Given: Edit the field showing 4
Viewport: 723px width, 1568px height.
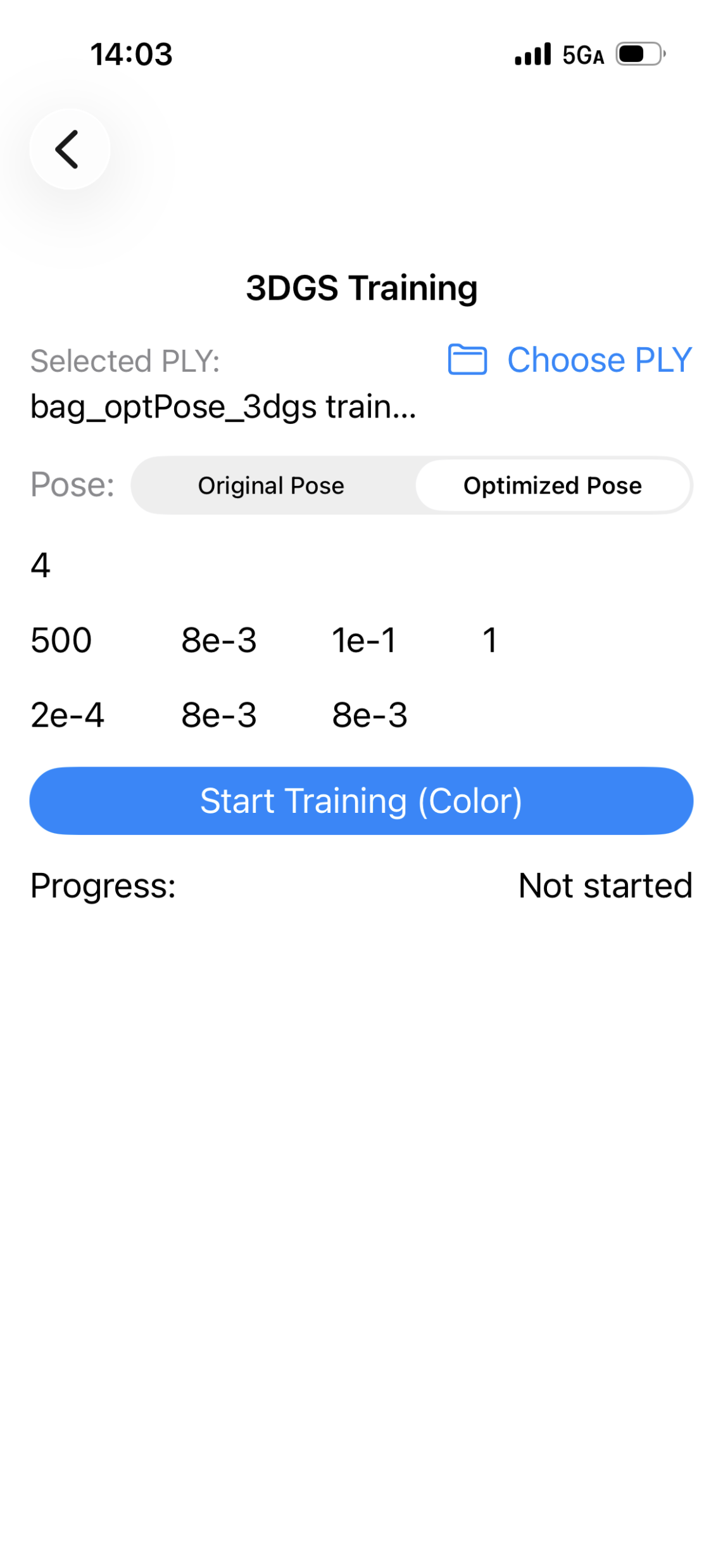Looking at the screenshot, I should point(41,565).
